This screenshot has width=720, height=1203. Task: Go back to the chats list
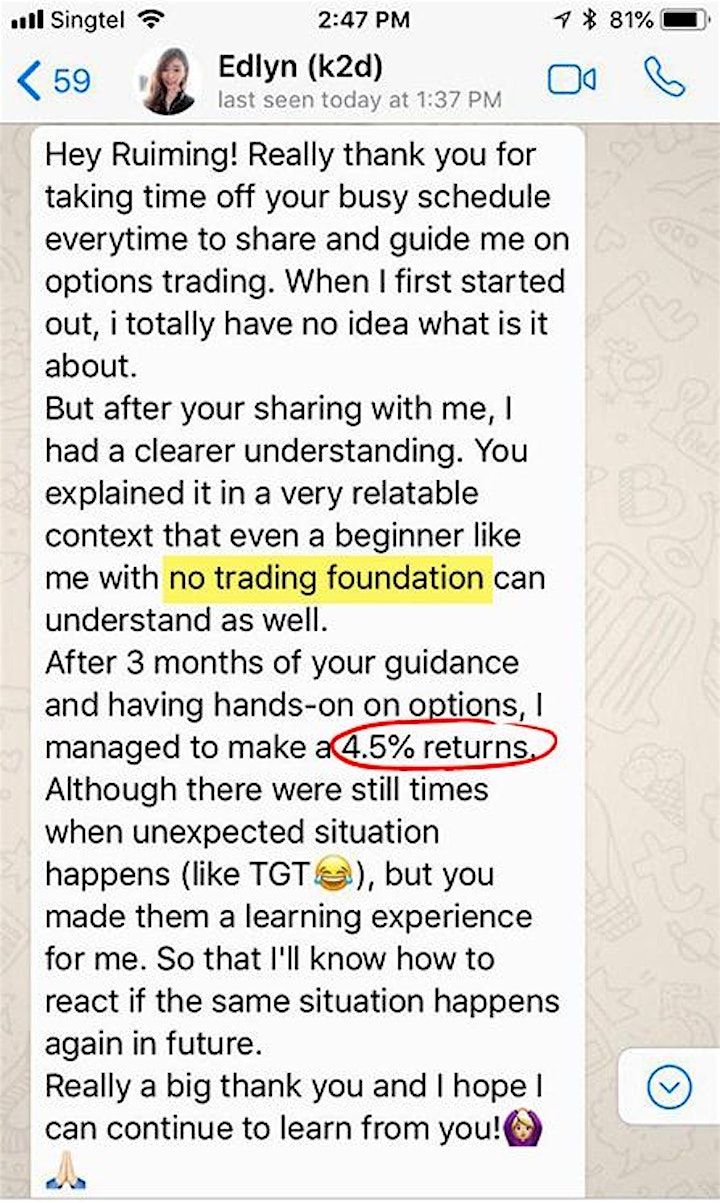(54, 80)
